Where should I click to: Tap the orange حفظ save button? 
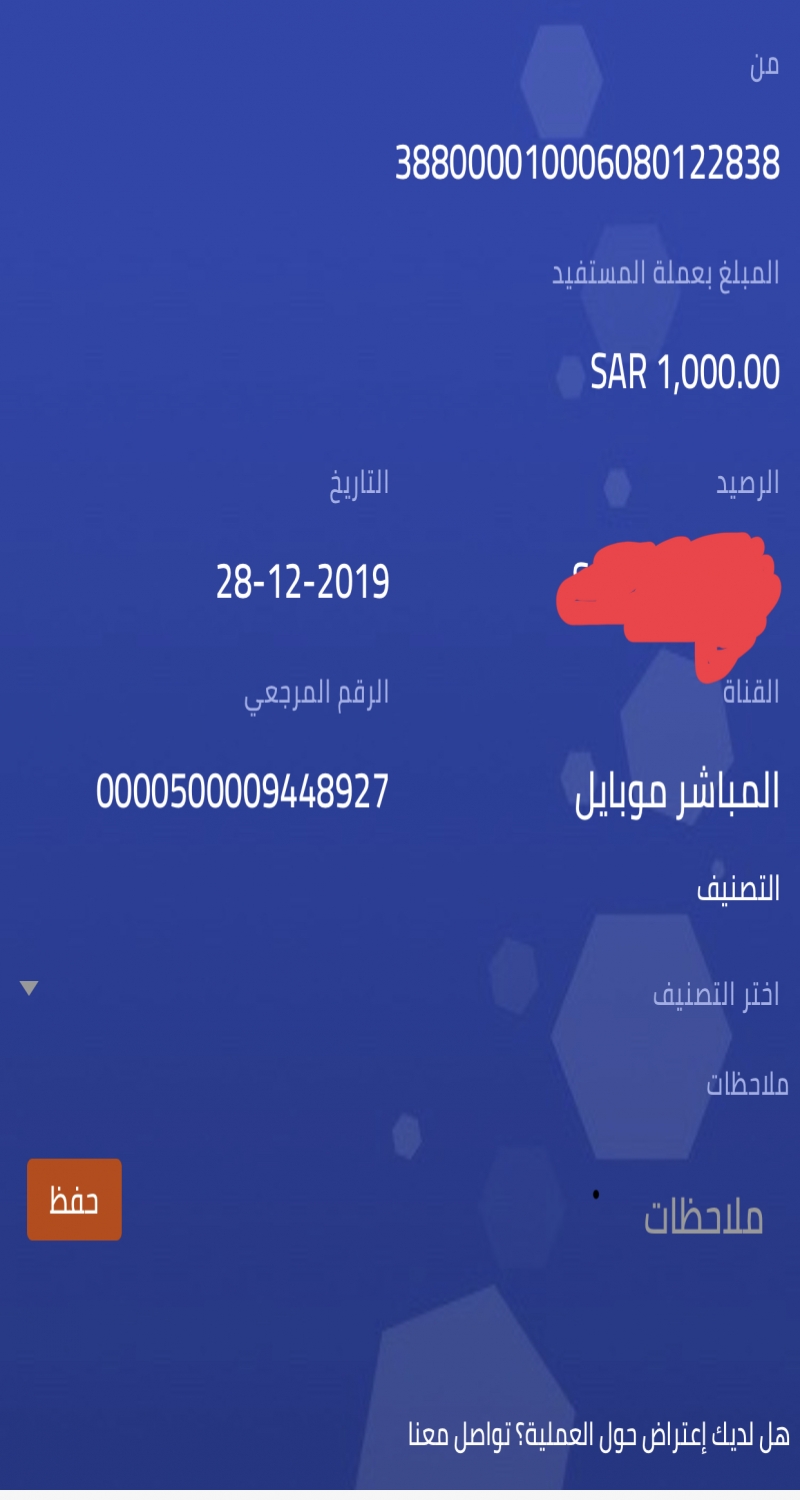[x=74, y=1199]
